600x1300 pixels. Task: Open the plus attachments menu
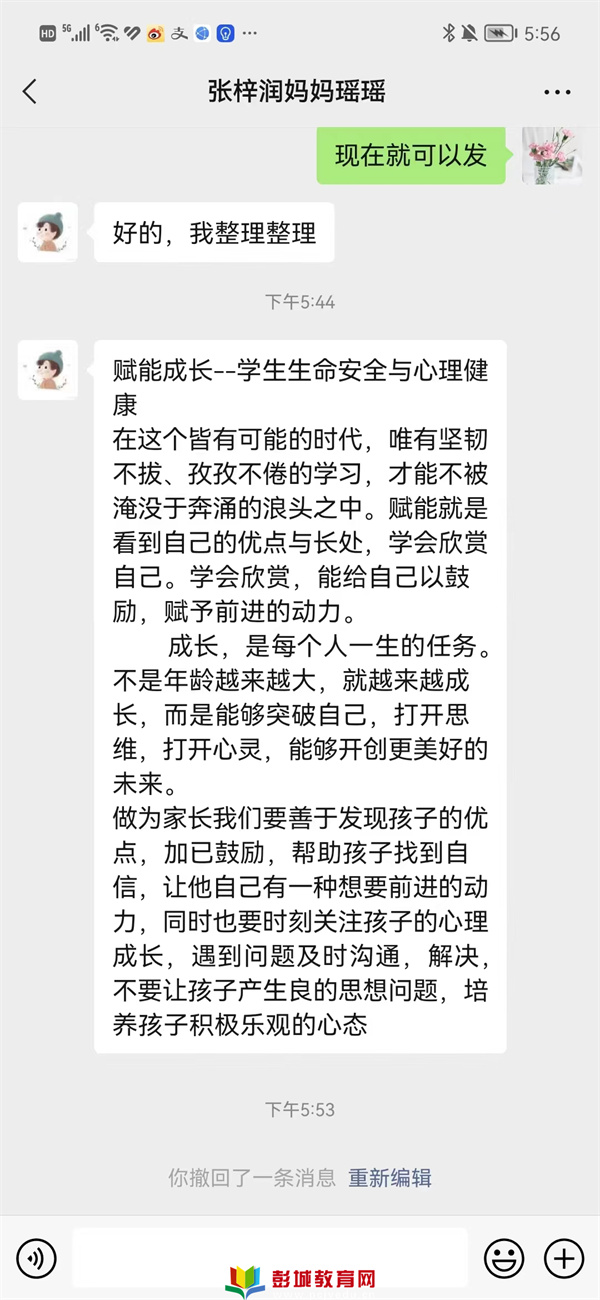click(564, 1257)
